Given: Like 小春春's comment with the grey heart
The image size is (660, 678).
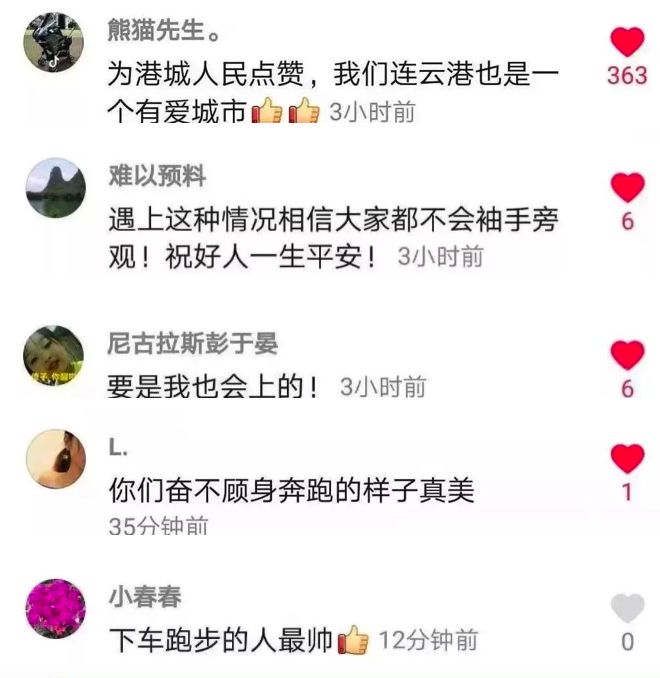Looking at the screenshot, I should coord(627,607).
